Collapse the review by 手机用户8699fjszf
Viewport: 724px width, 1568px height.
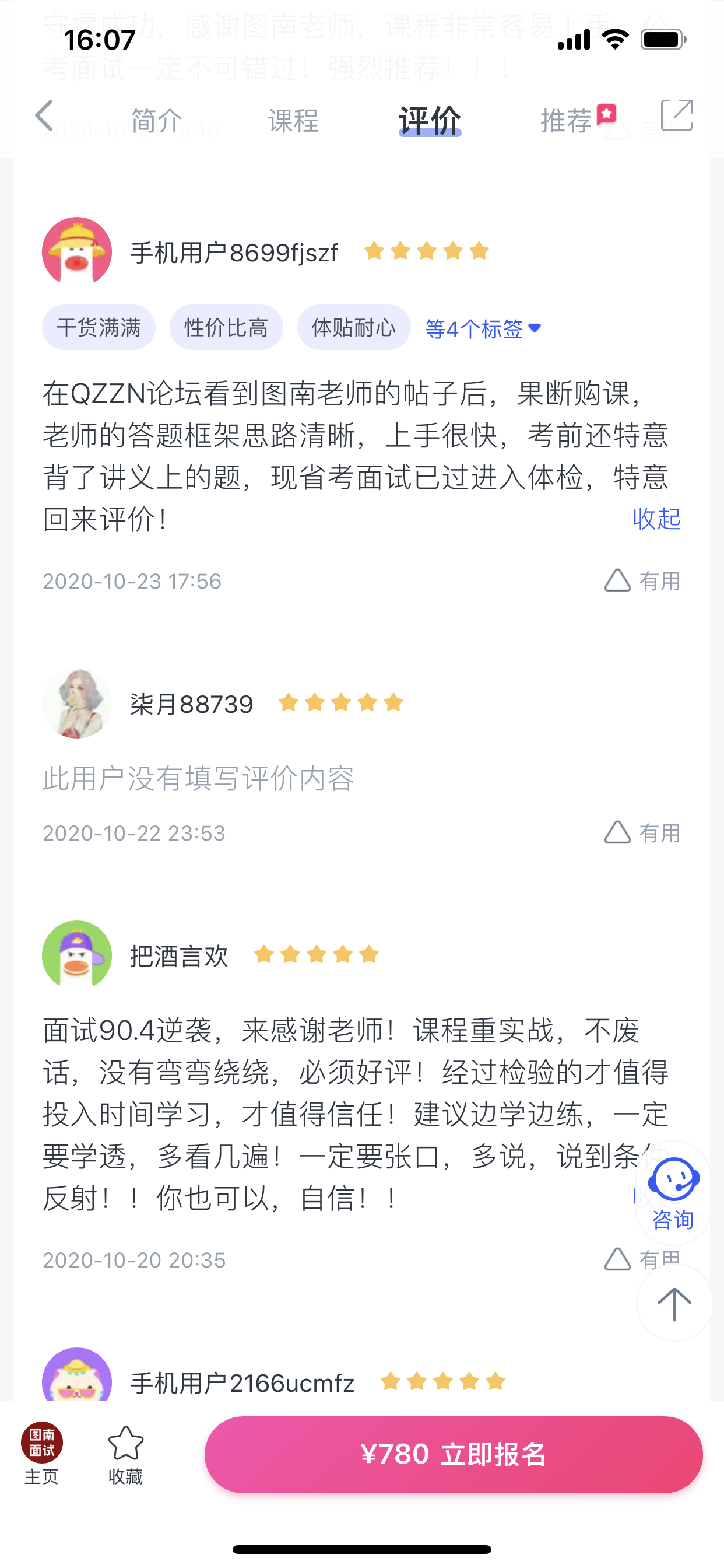pos(656,519)
